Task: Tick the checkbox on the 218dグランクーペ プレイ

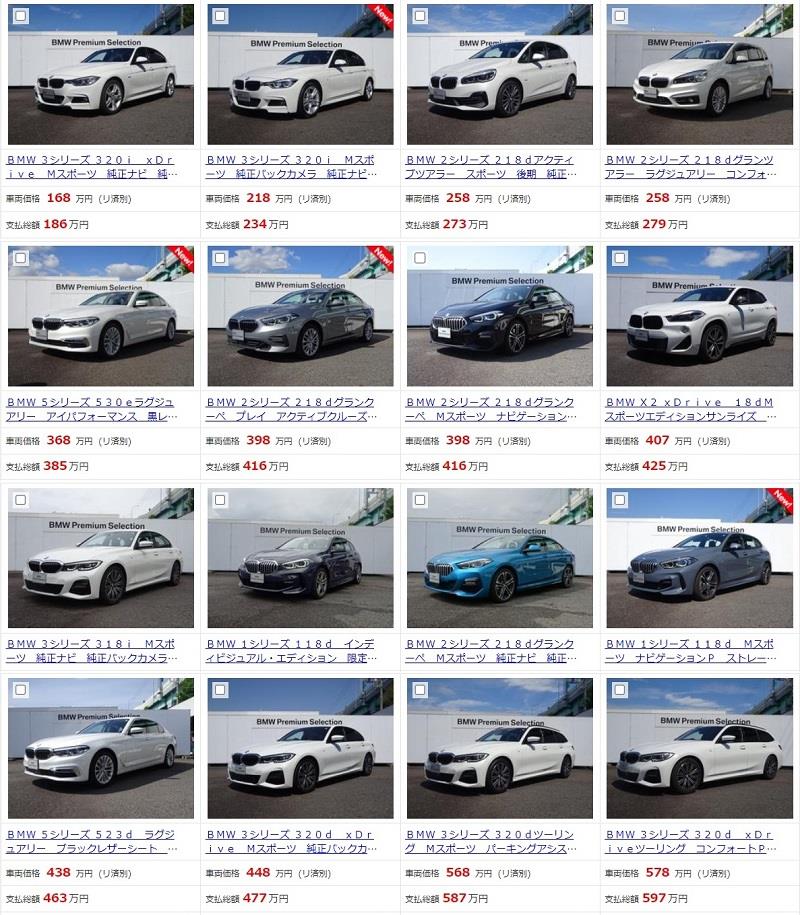Action: 221,258
